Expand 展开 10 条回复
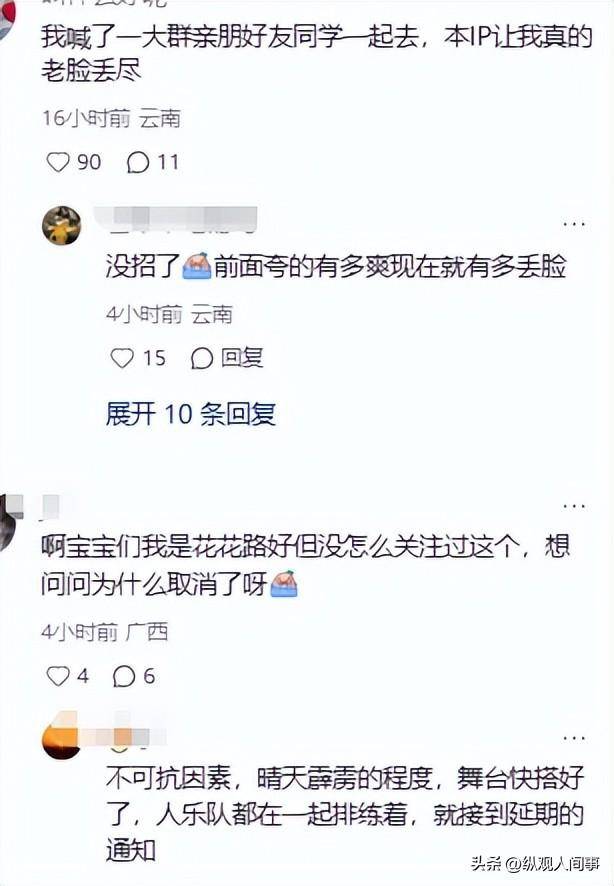614x886 pixels. pyautogui.click(x=190, y=413)
